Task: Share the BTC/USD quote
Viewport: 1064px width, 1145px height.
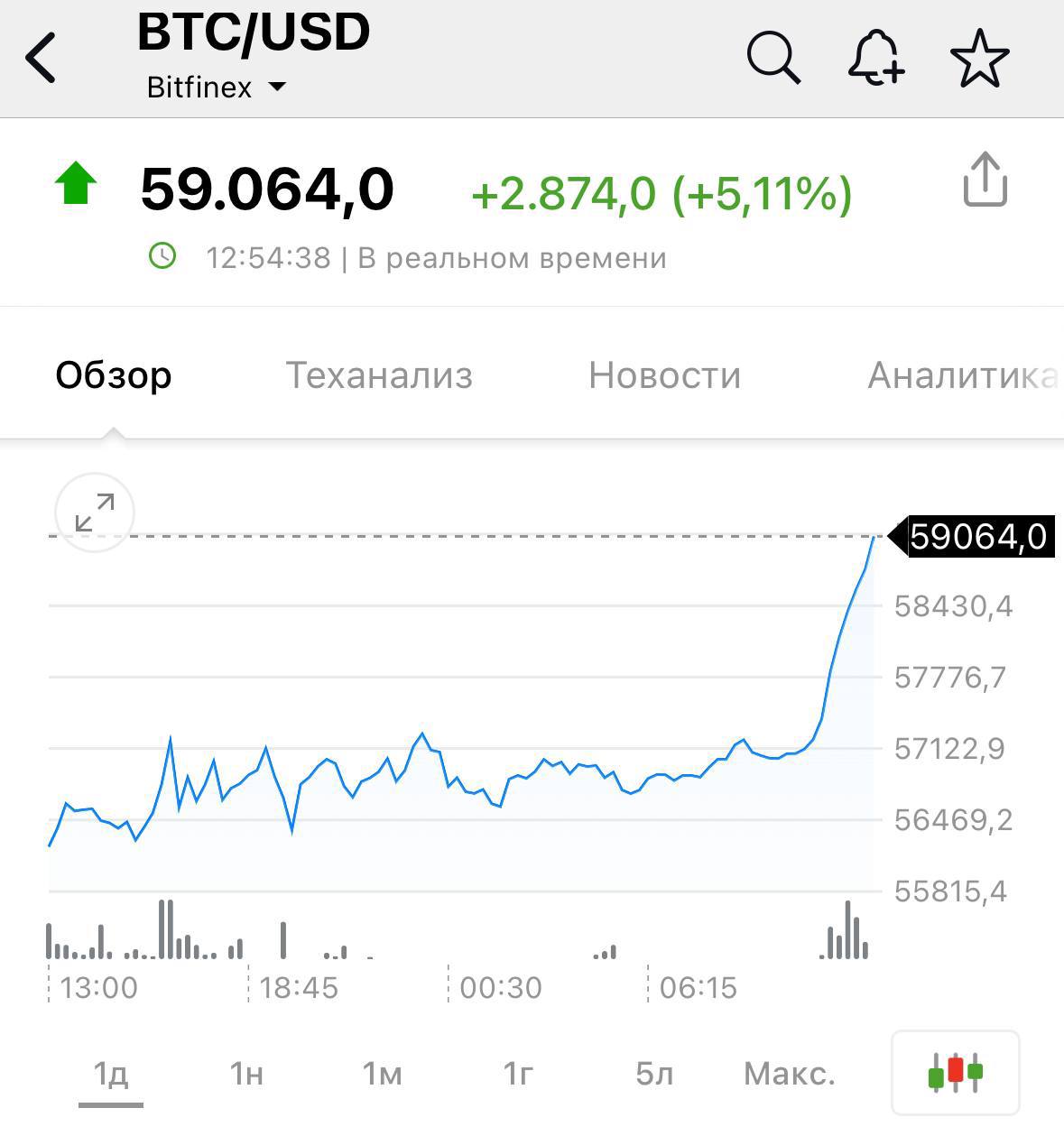Action: click(x=985, y=180)
